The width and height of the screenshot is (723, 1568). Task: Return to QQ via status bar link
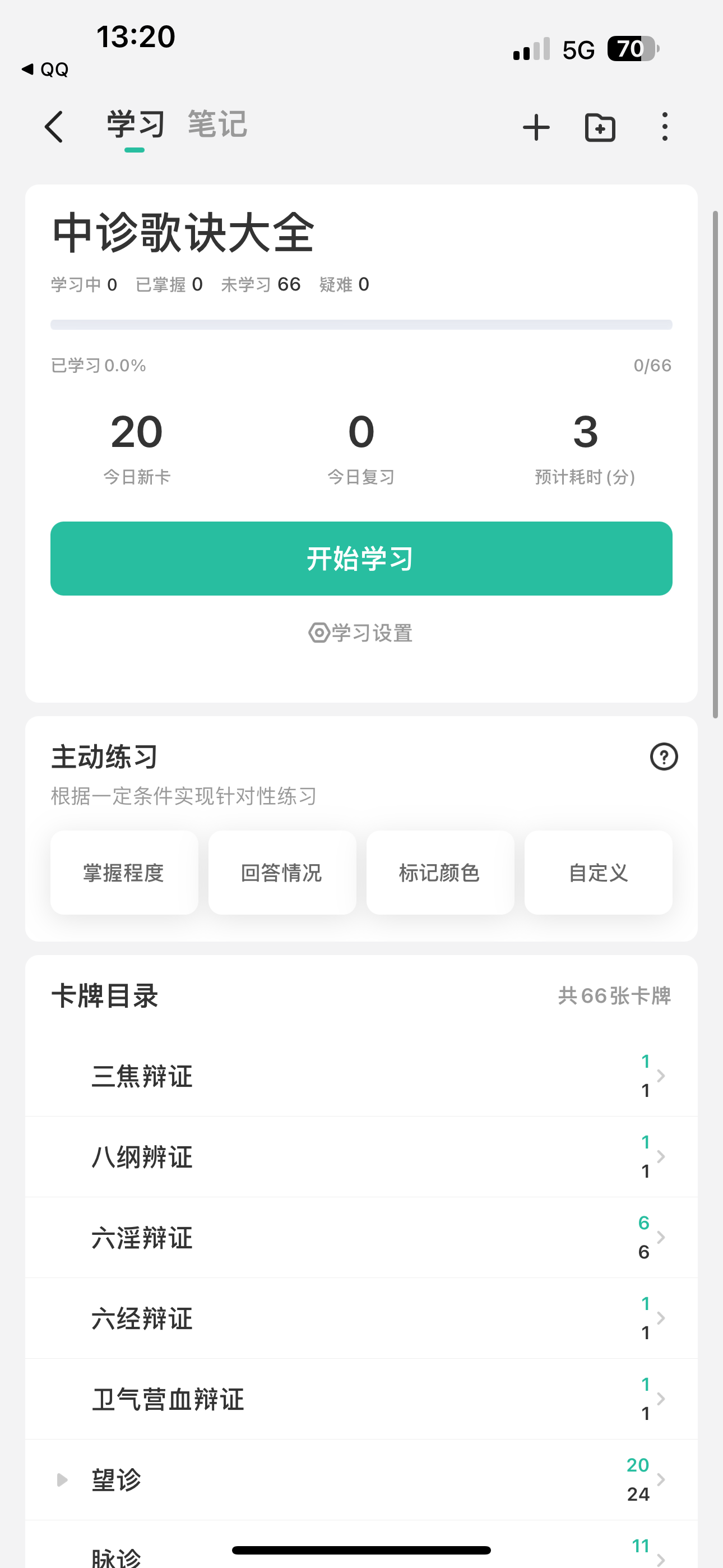click(45, 70)
